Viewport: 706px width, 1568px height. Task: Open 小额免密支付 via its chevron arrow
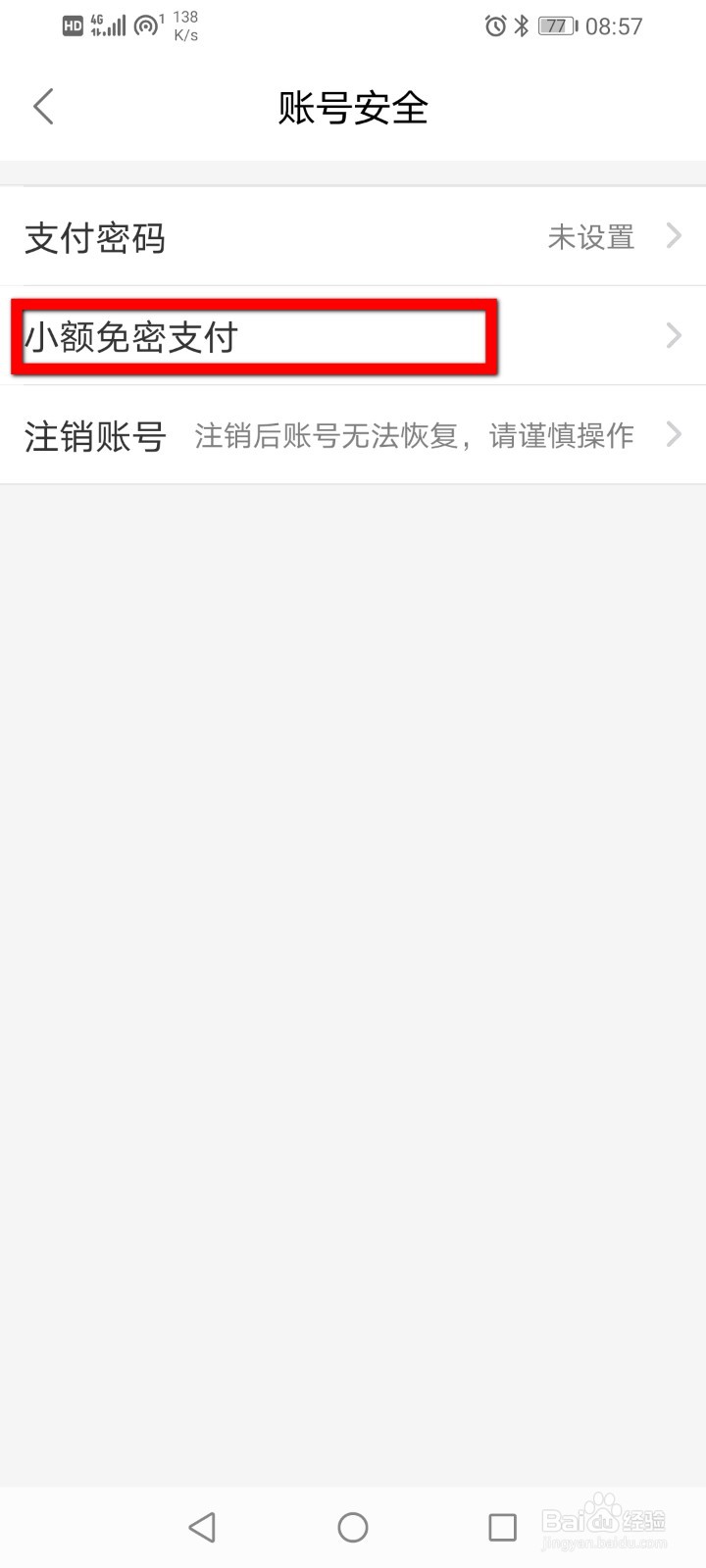pos(673,336)
